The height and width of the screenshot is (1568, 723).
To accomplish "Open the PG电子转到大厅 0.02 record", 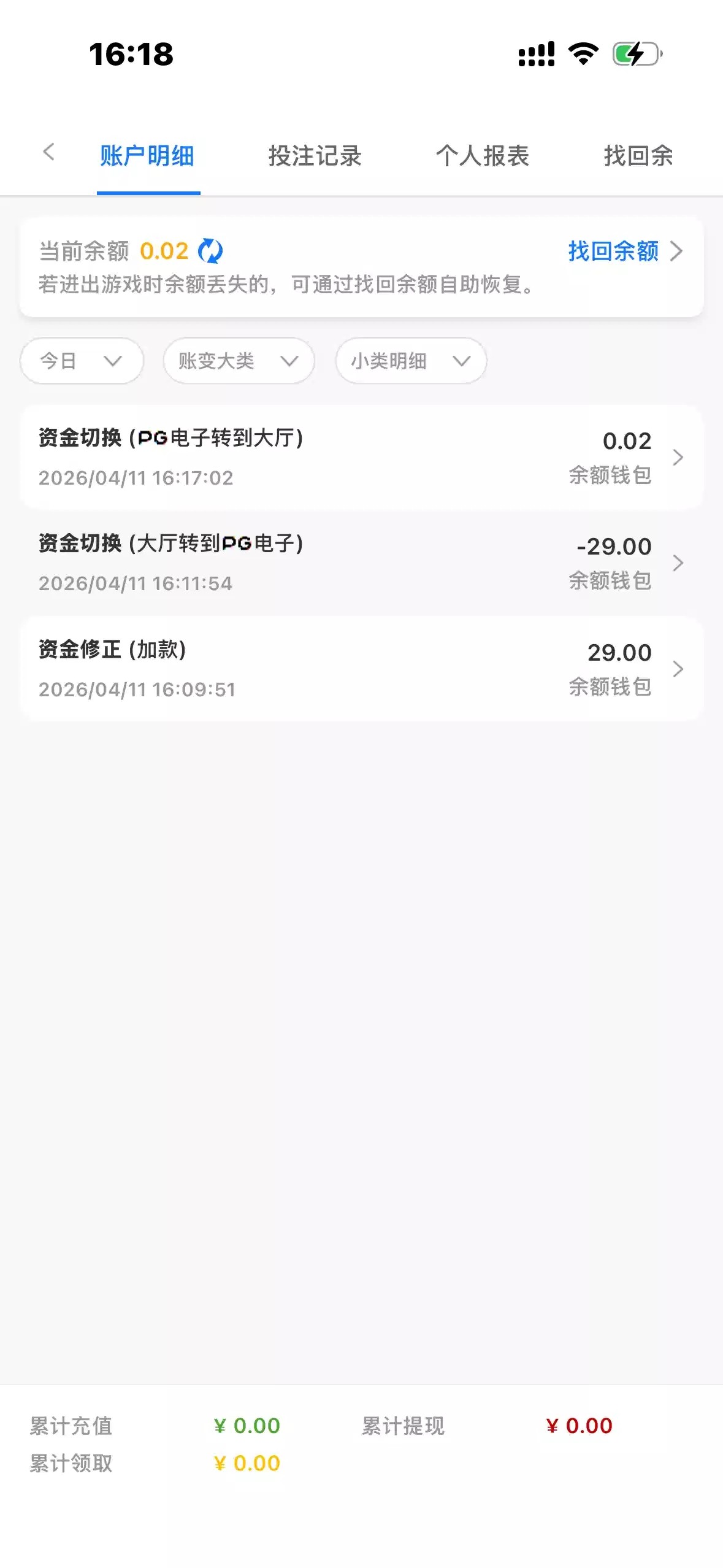I will point(361,457).
